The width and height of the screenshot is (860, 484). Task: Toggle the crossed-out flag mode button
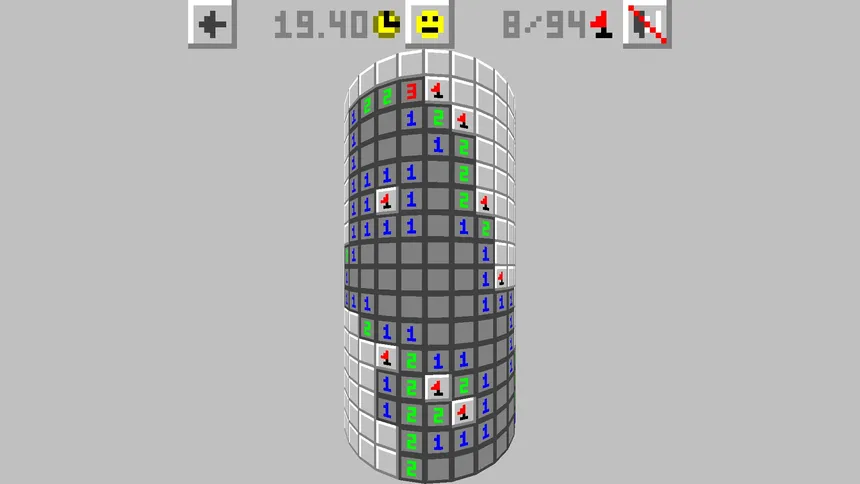click(x=647, y=24)
